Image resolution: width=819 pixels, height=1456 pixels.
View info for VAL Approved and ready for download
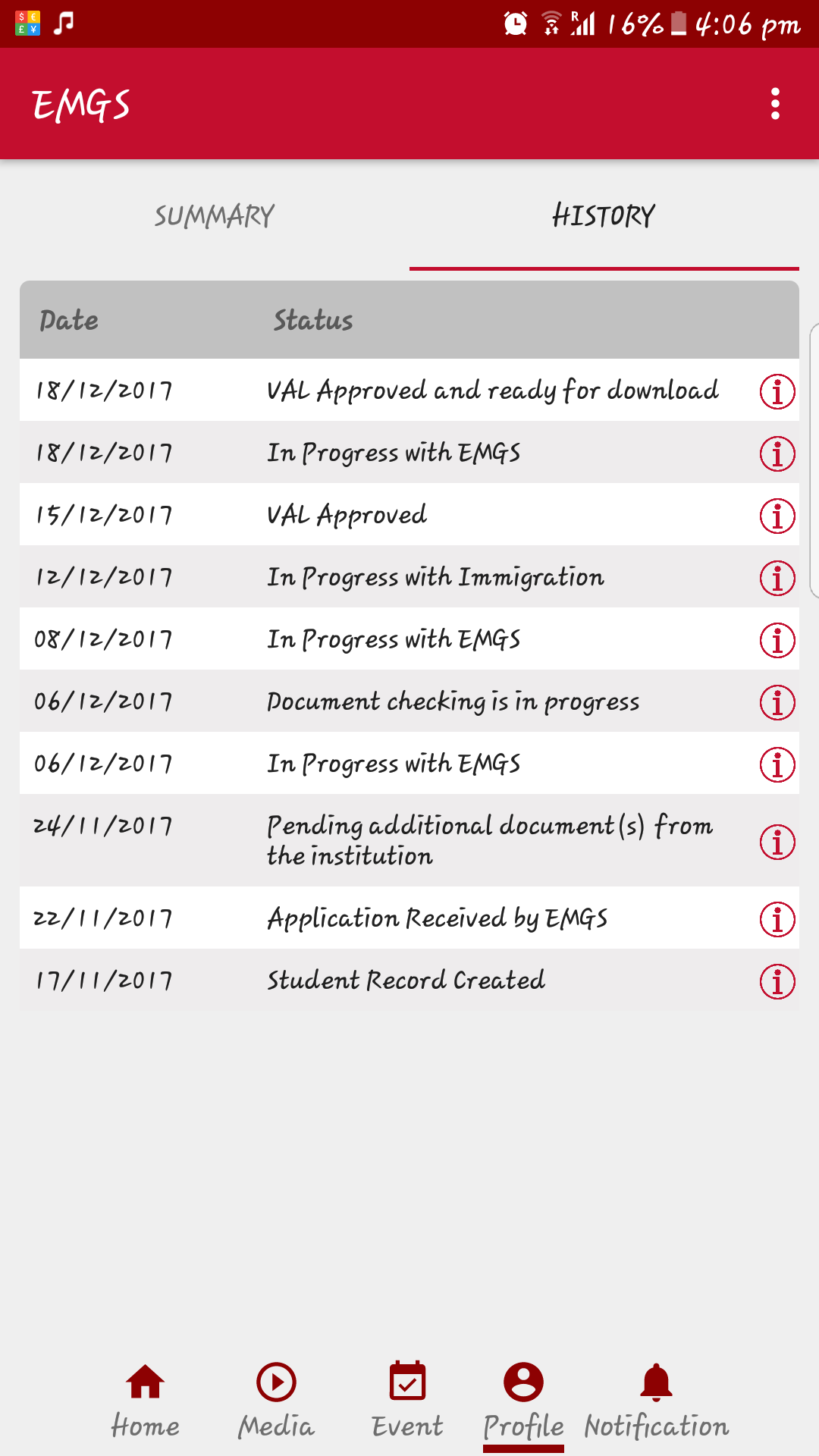coord(777,391)
